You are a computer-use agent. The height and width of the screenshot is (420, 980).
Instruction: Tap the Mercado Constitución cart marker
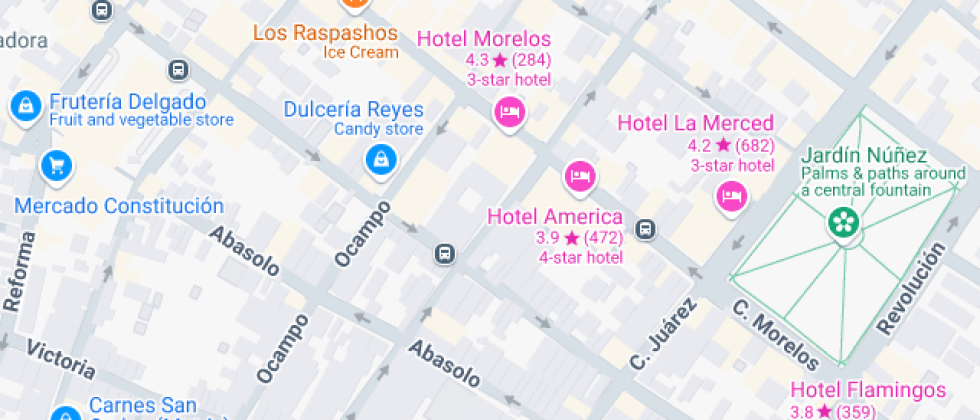click(57, 165)
